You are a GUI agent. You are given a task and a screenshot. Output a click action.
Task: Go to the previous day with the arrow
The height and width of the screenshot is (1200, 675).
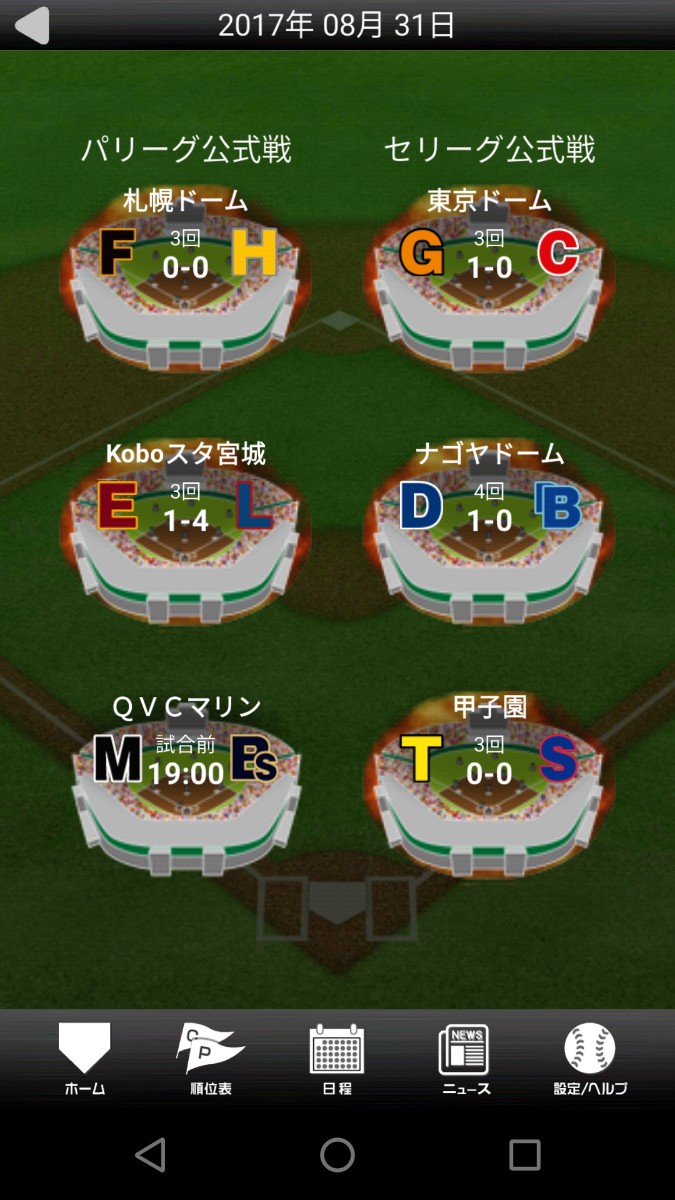click(31, 25)
